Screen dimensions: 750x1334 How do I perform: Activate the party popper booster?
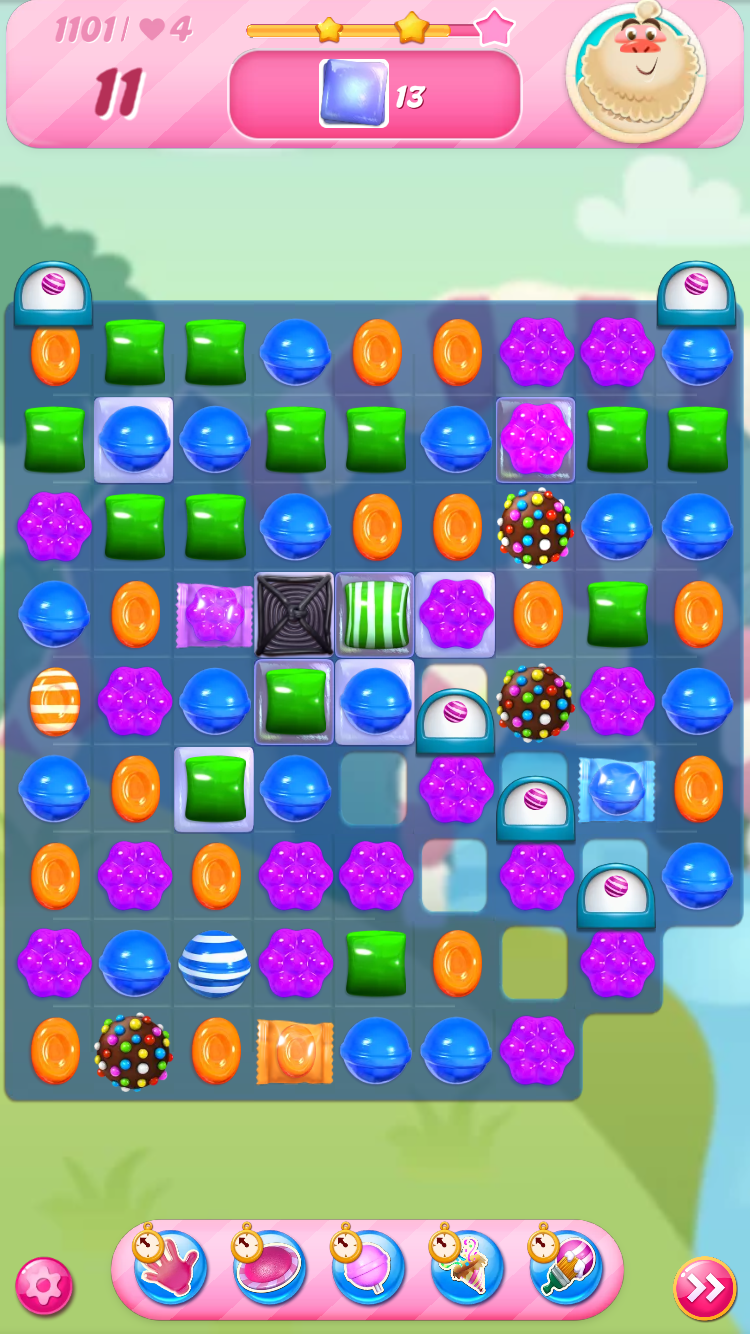(x=466, y=1268)
